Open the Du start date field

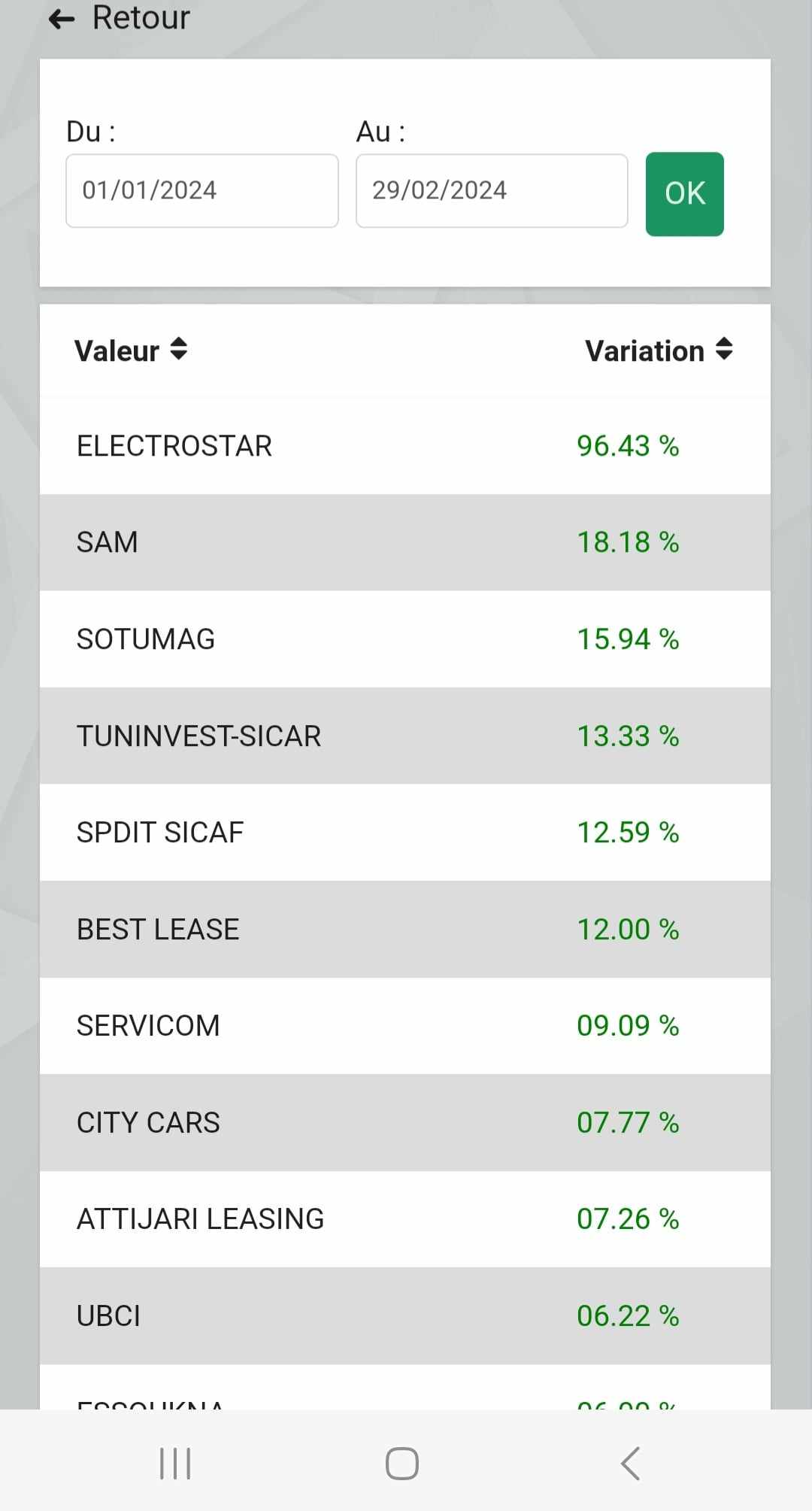point(202,191)
